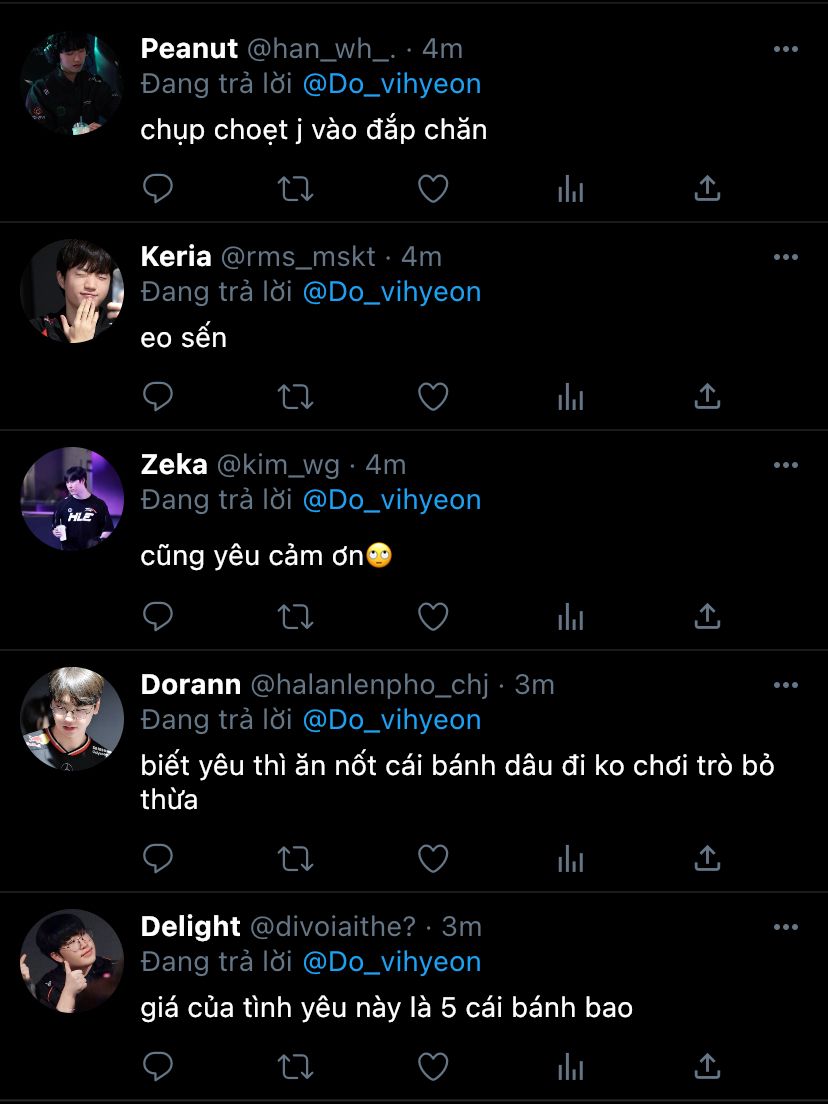828x1104 pixels.
Task: Retweet Keria's reply
Action: coord(295,397)
